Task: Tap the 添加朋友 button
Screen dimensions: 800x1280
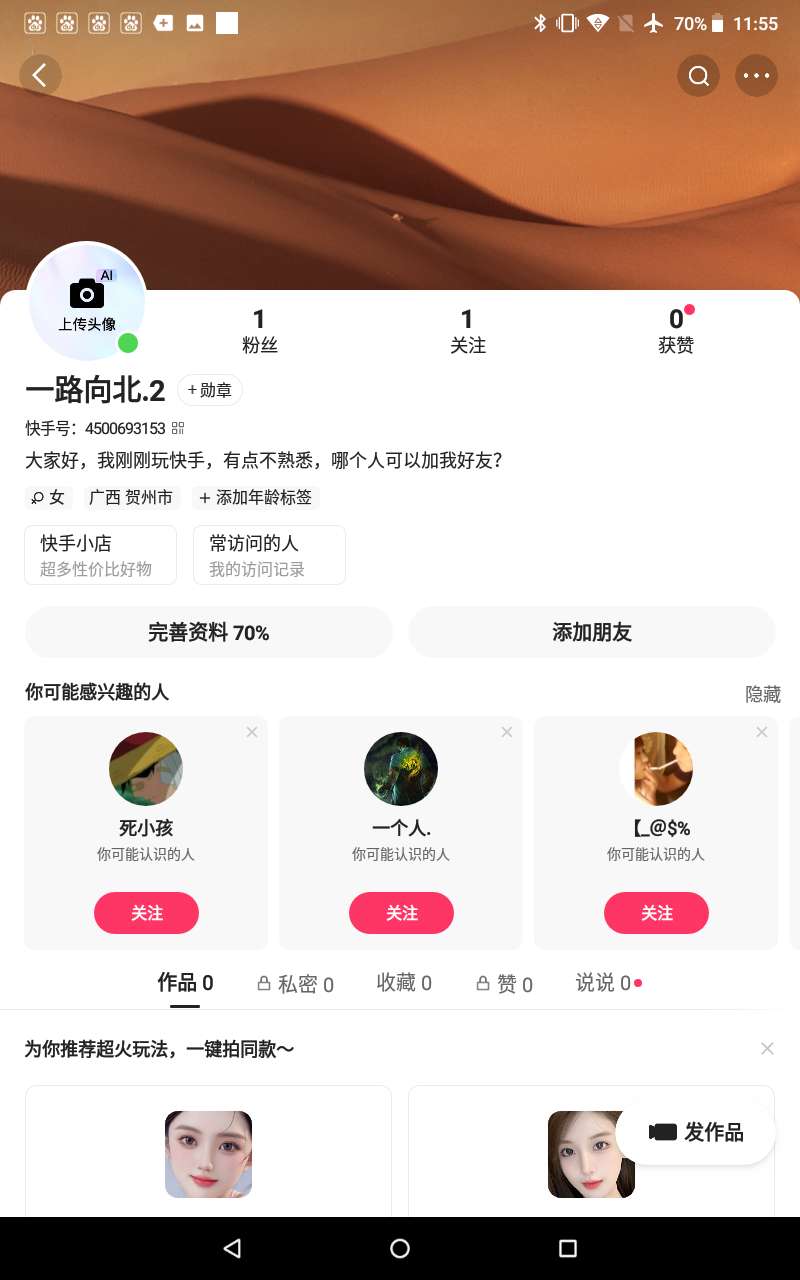Action: pyautogui.click(x=592, y=632)
